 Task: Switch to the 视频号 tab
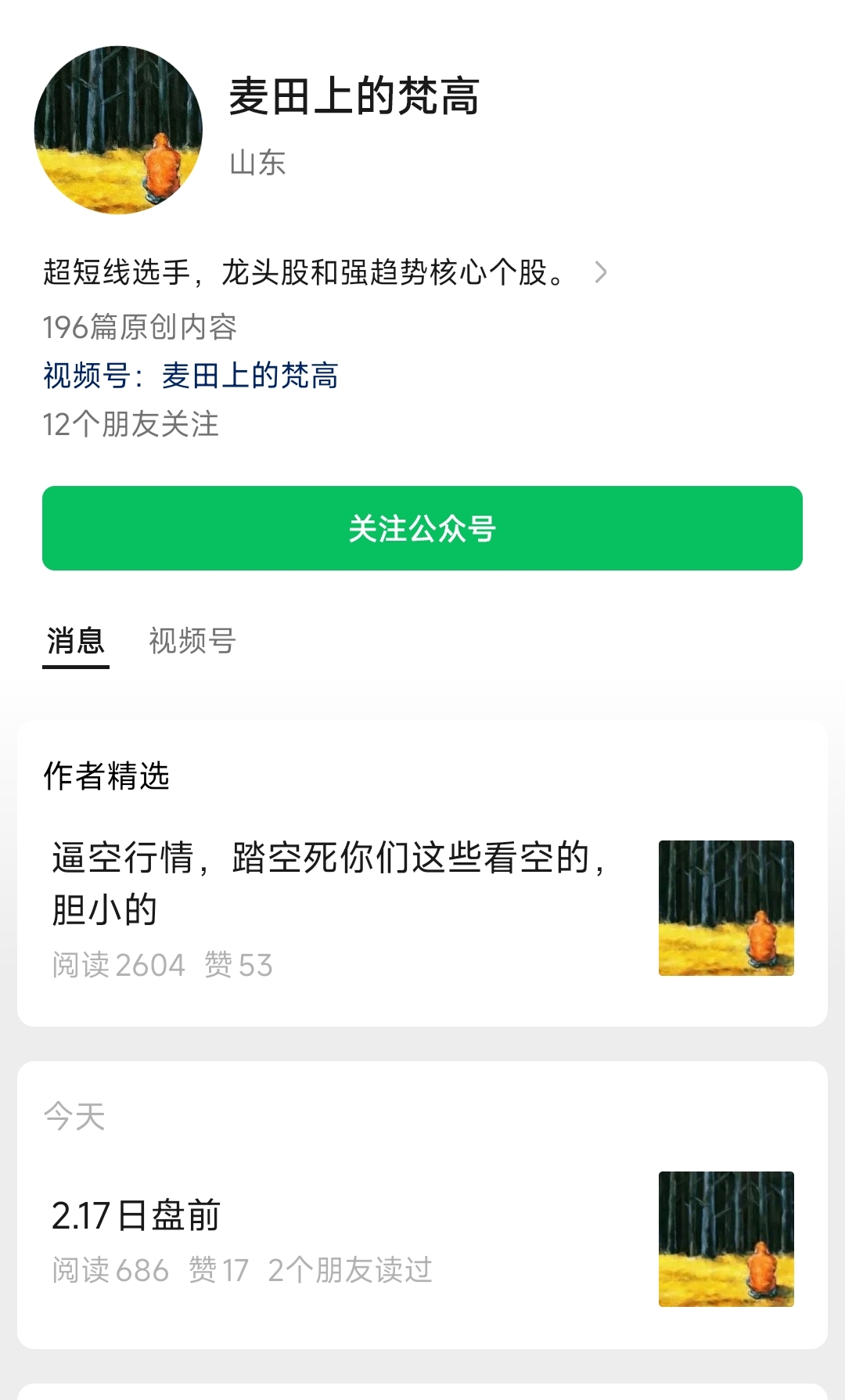[x=192, y=641]
